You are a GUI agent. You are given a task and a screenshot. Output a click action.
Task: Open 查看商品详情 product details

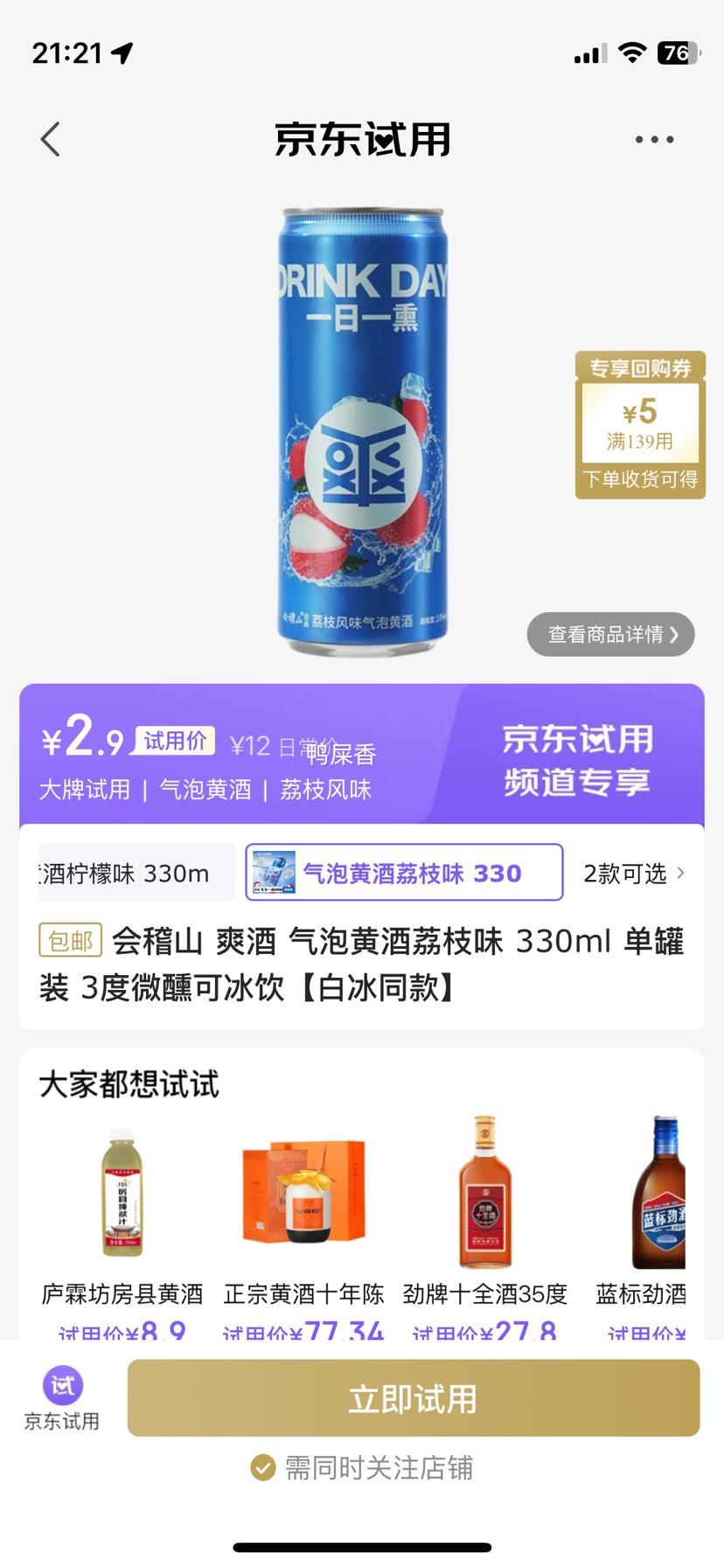pyautogui.click(x=610, y=635)
